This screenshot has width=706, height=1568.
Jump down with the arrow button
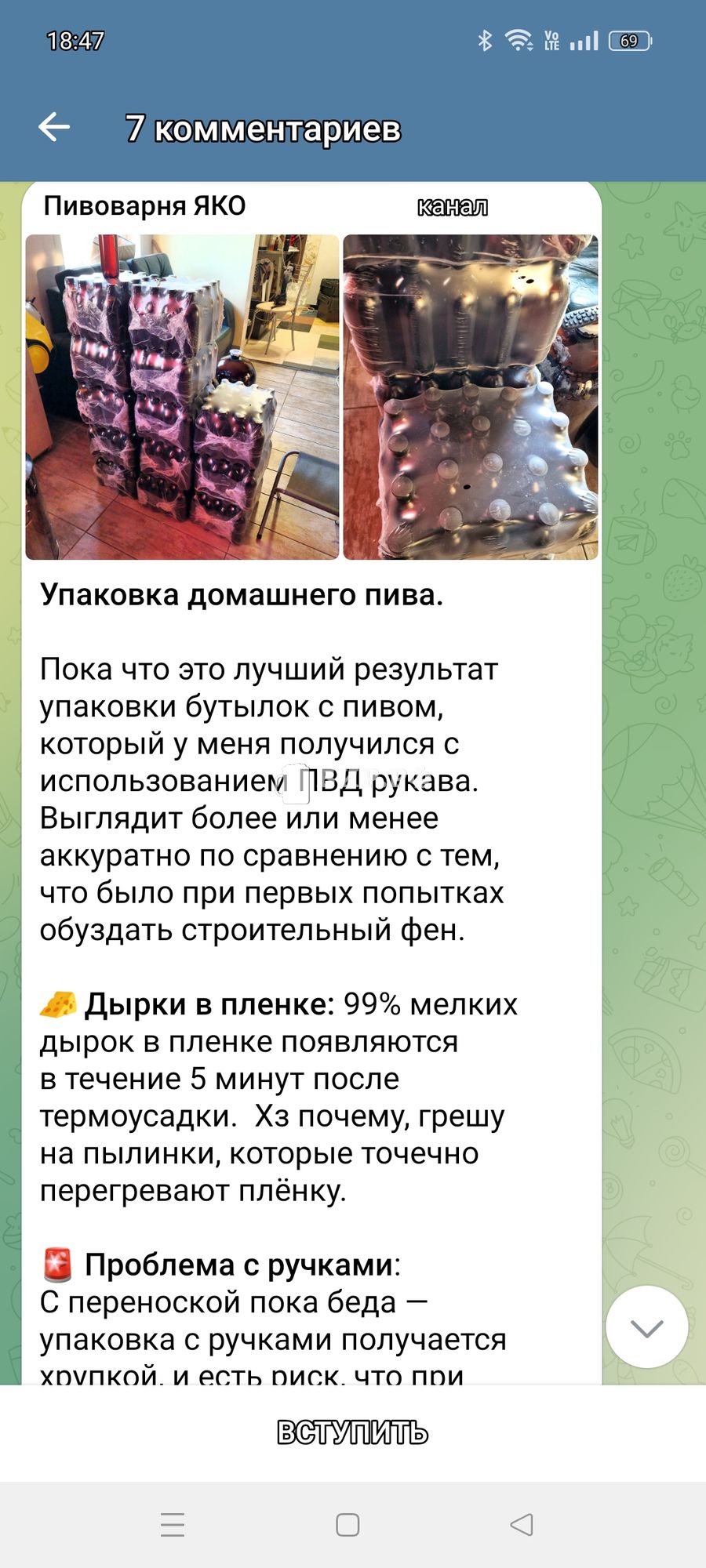coord(647,1327)
